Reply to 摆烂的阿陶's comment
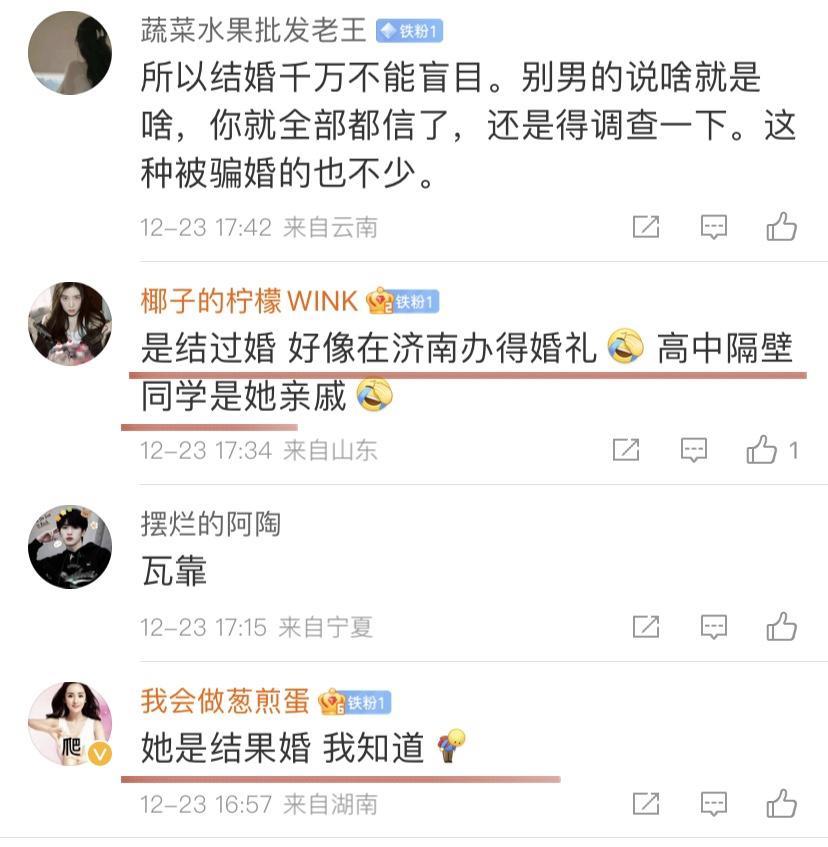Image resolution: width=828 pixels, height=847 pixels. coord(713,627)
